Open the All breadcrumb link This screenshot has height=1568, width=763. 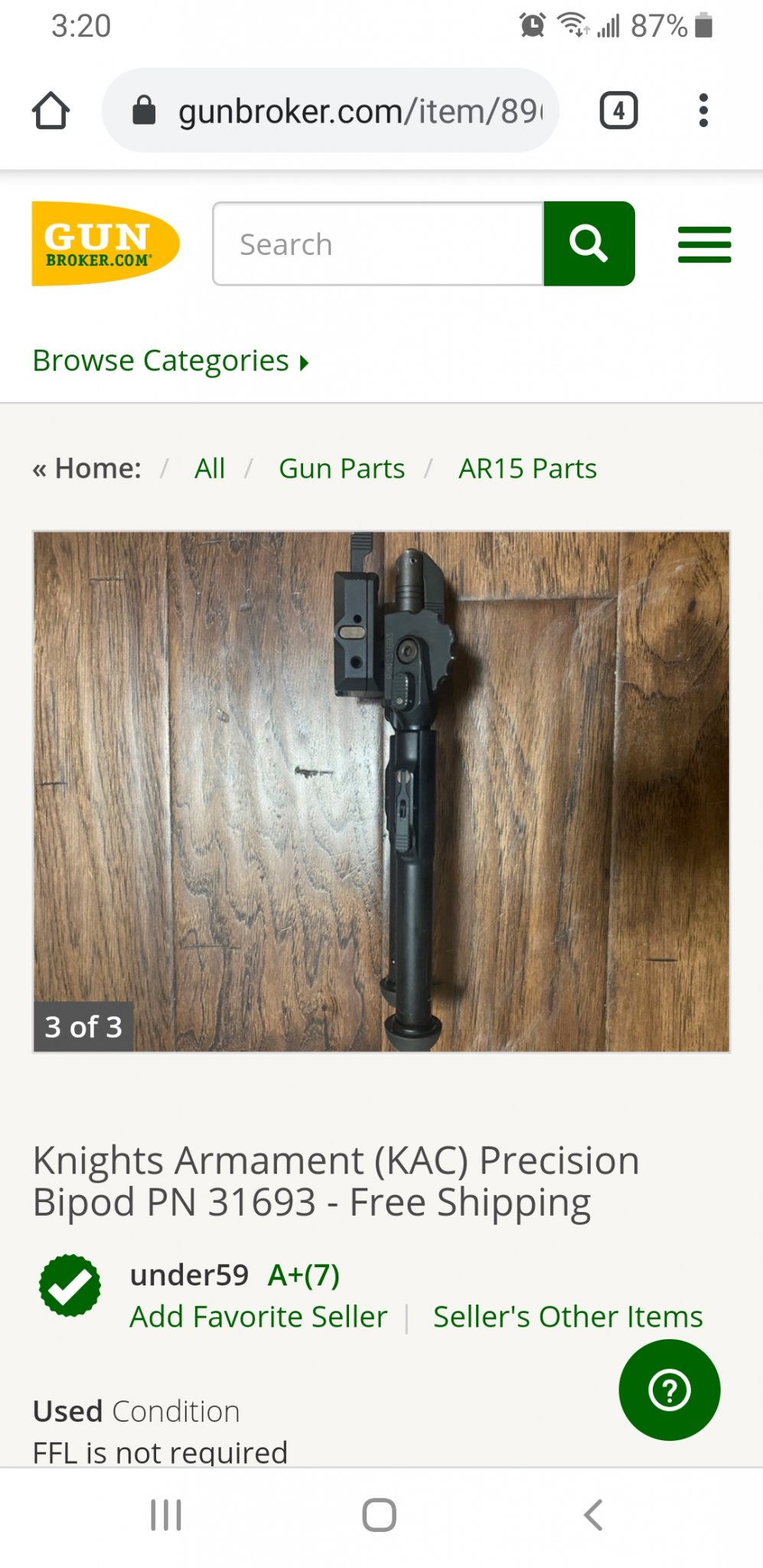(209, 469)
